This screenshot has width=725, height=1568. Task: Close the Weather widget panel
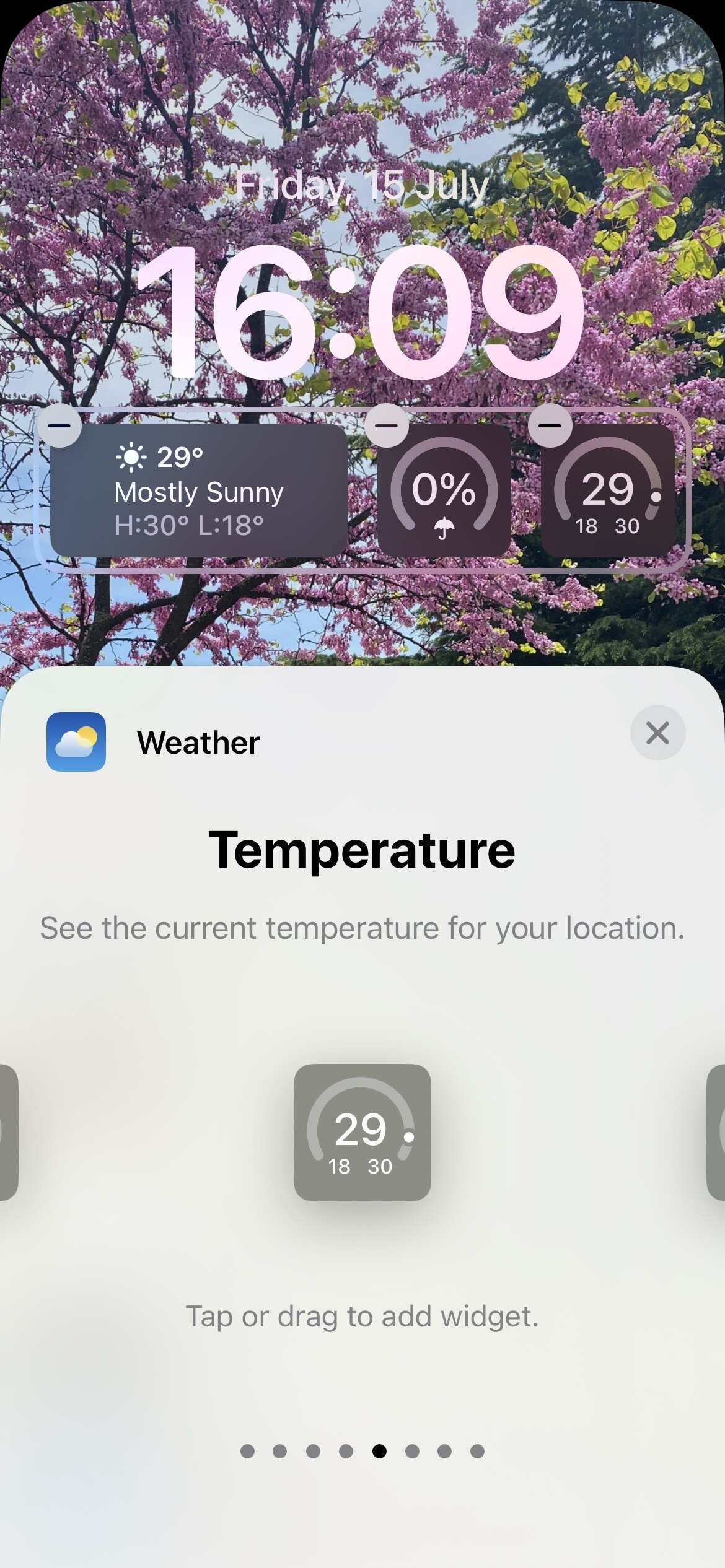(x=657, y=733)
